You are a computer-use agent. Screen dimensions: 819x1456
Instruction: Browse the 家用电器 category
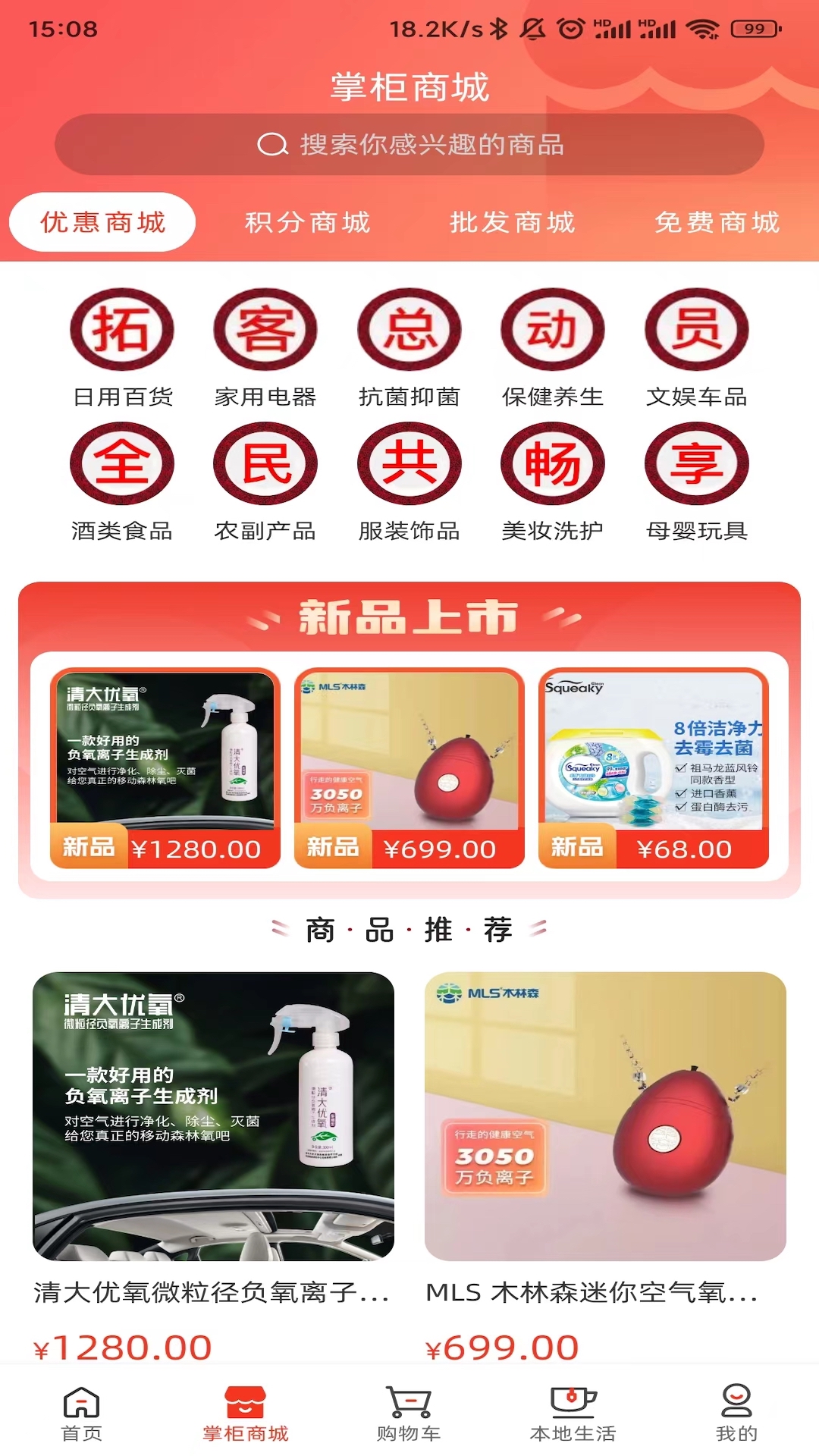click(265, 347)
